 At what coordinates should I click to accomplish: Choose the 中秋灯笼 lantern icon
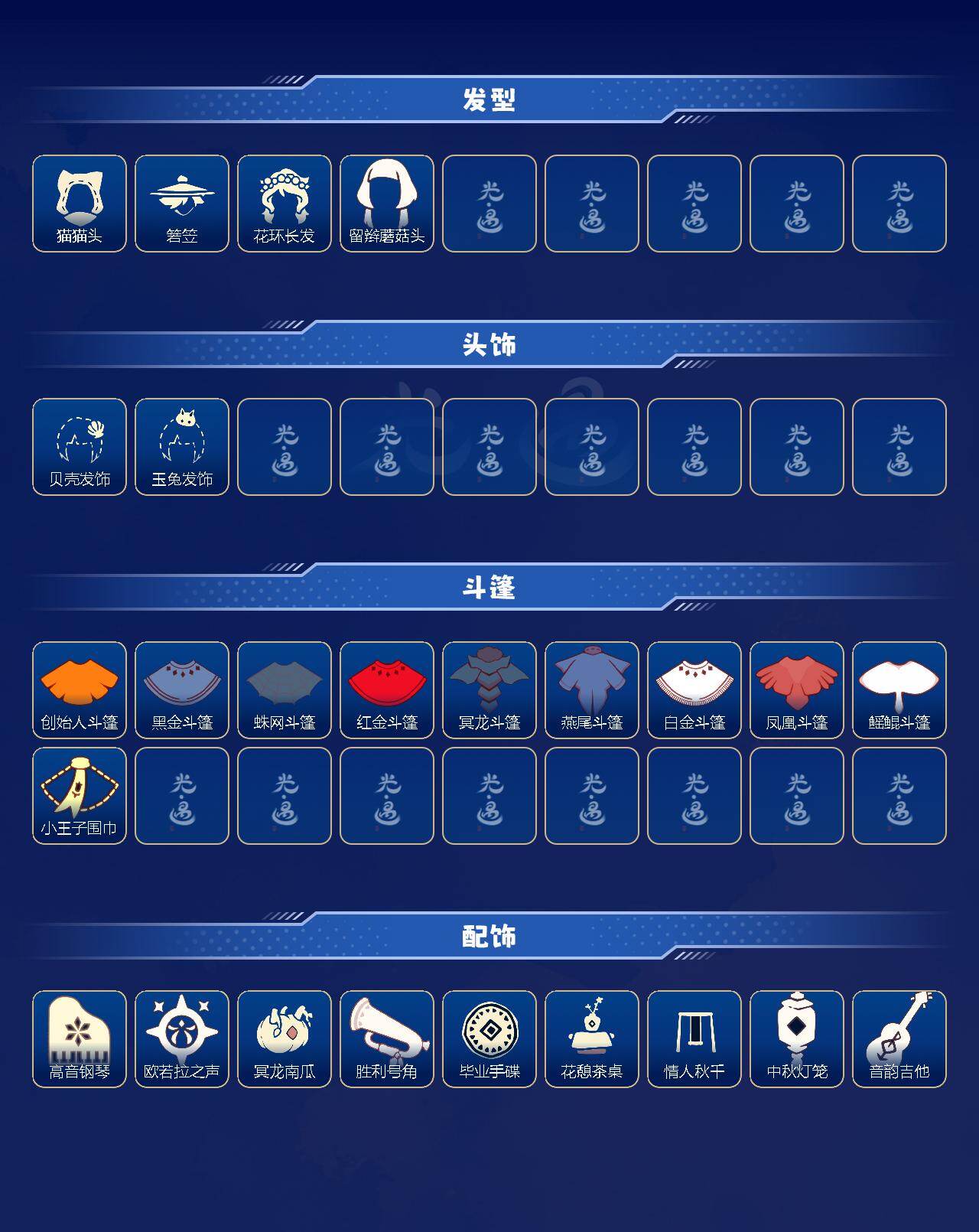(798, 1037)
